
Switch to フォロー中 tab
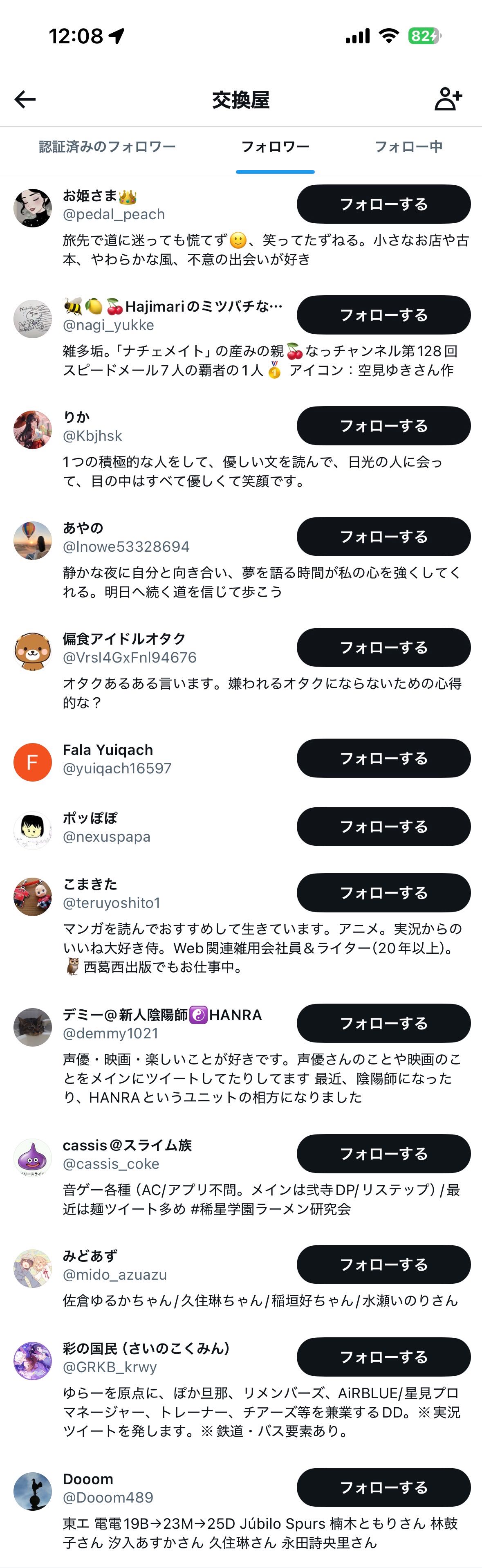(408, 147)
